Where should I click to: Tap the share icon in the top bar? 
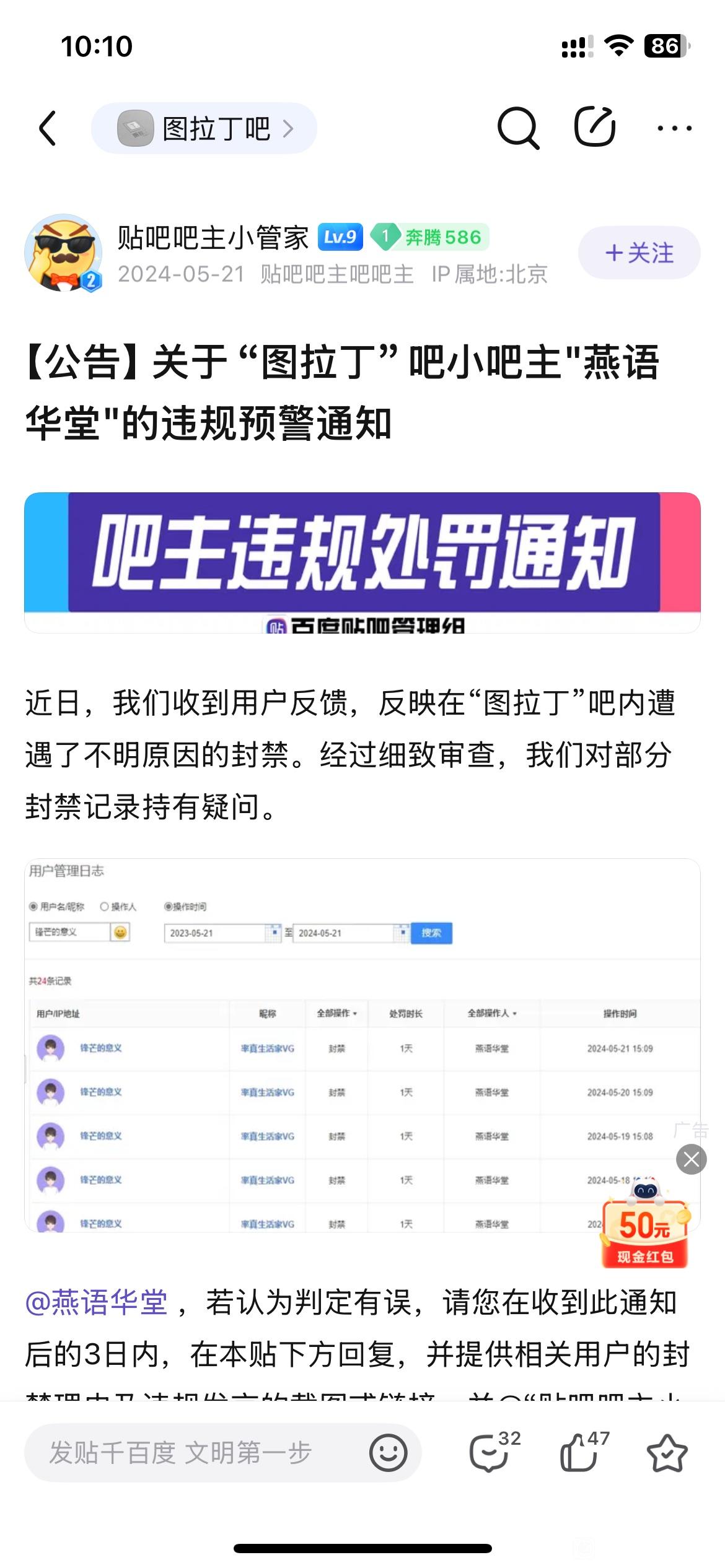[x=595, y=127]
